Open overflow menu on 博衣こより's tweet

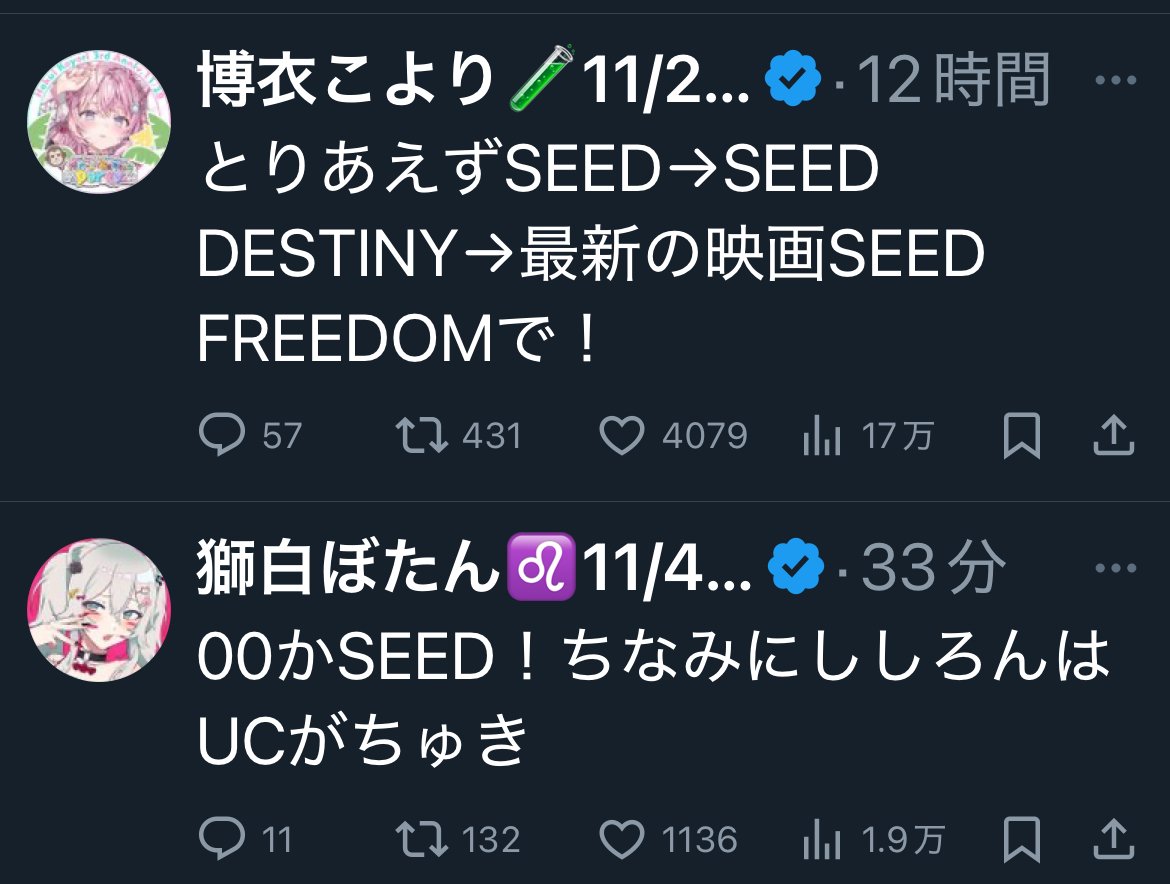point(1115,81)
